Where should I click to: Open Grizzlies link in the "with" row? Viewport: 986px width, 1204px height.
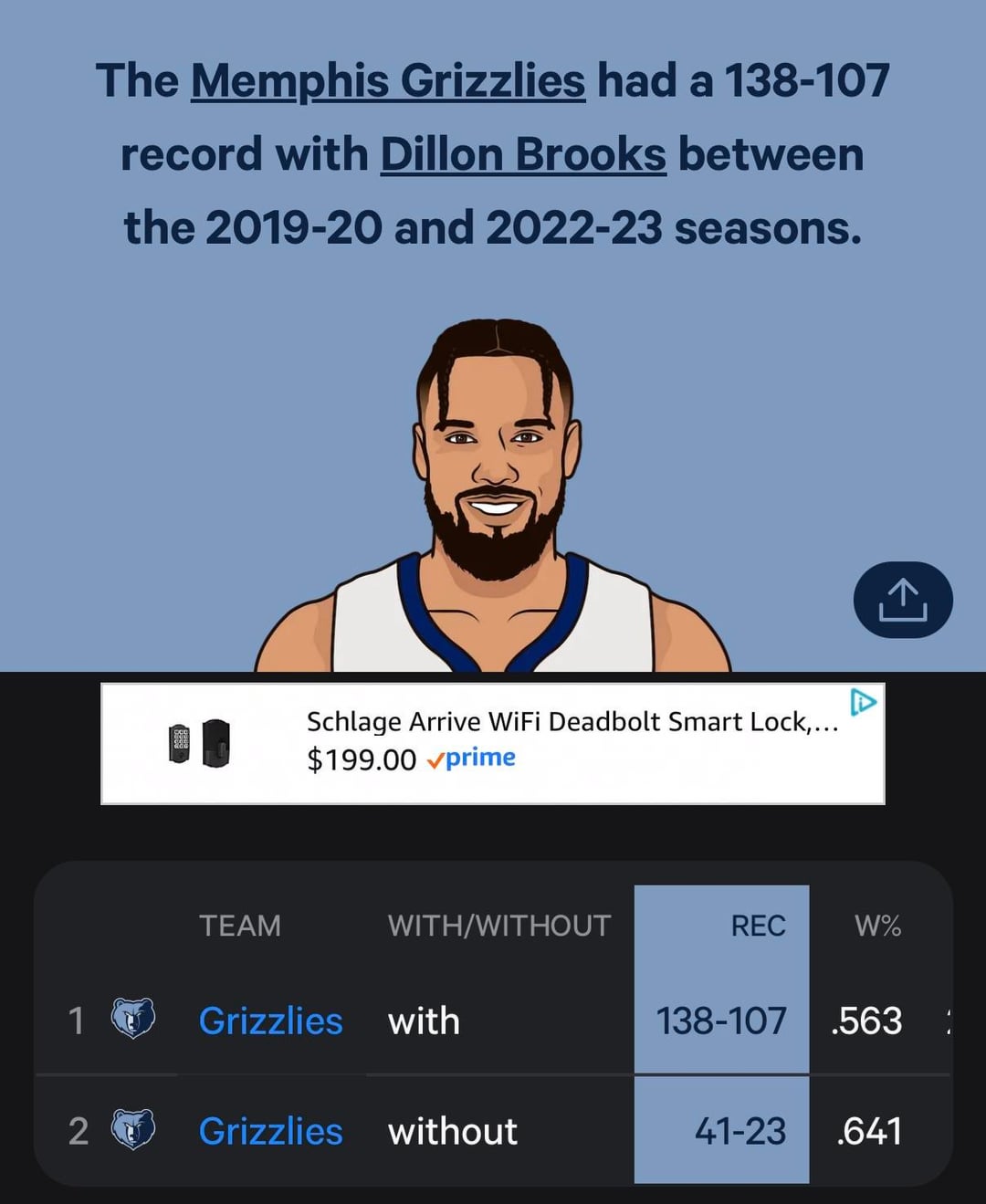tap(270, 1021)
